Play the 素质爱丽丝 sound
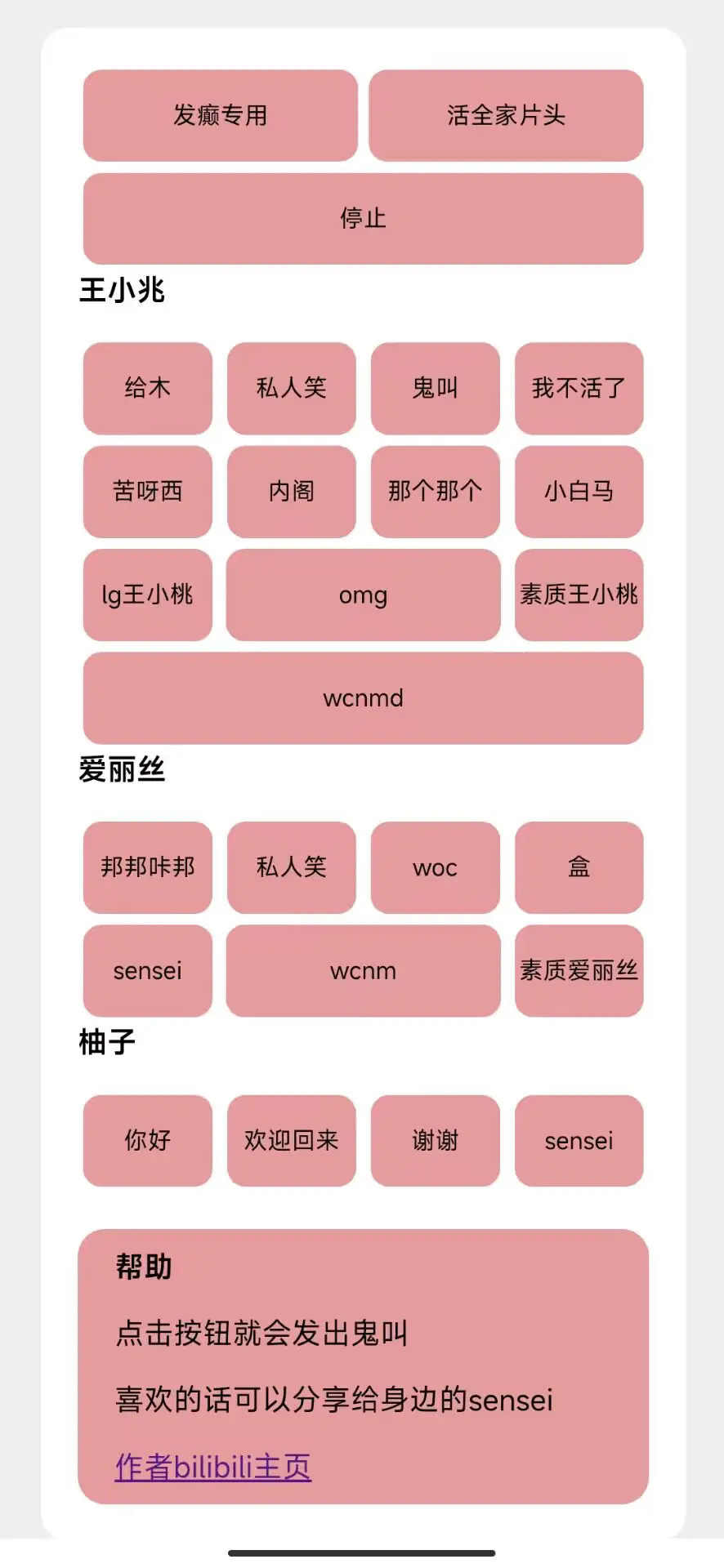The image size is (724, 1568). coord(579,971)
